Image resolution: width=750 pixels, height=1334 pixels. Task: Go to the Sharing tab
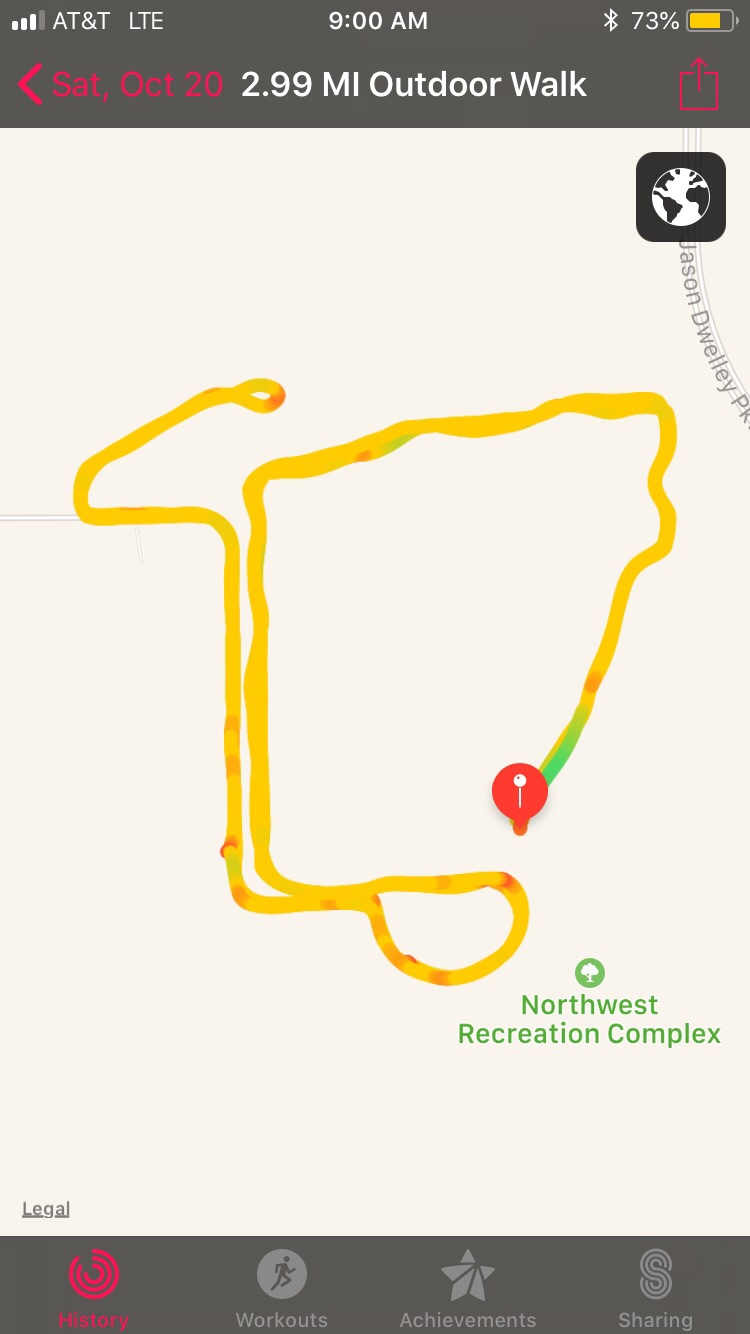tap(655, 1290)
